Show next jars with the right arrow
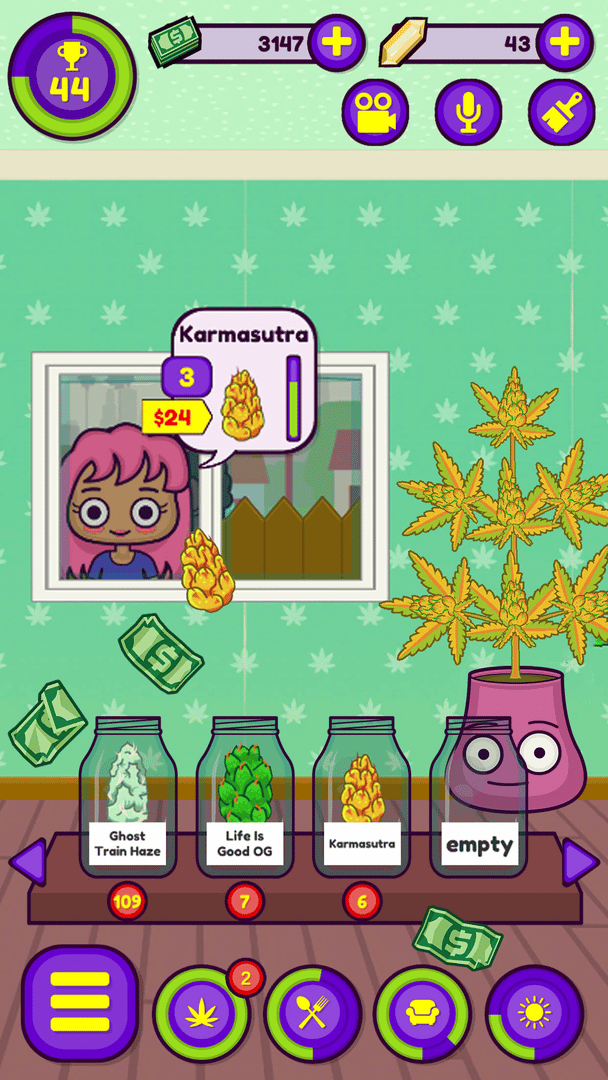608x1080 pixels. (x=579, y=861)
